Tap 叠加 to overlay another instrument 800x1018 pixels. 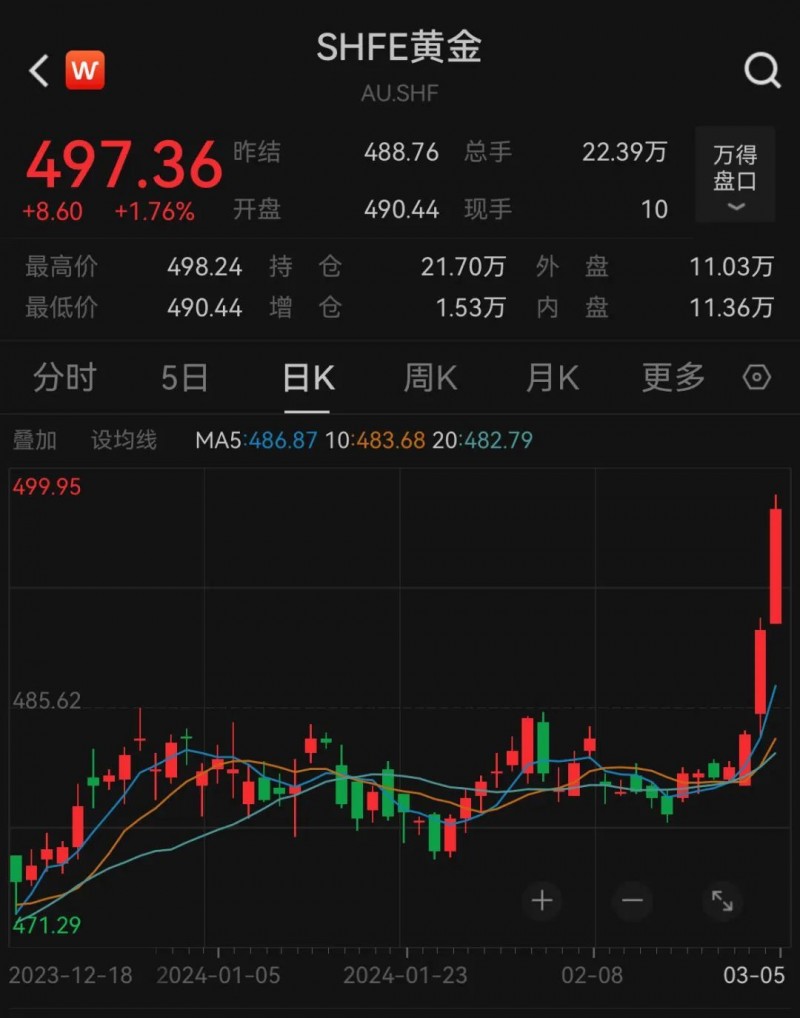34,440
